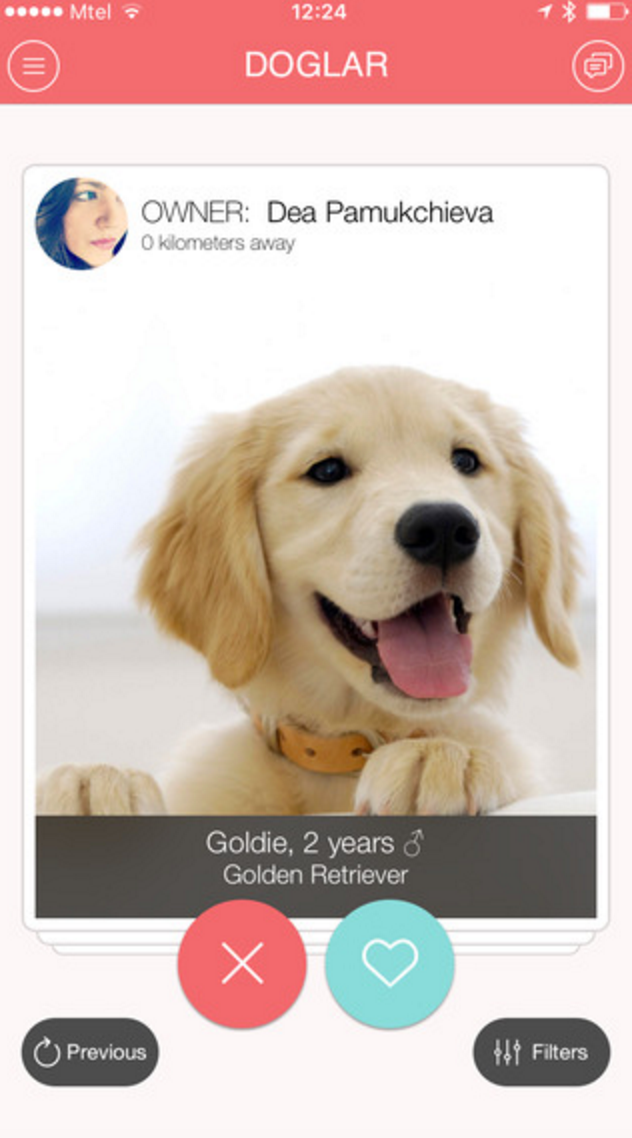Like Goldie with the heart button
632x1138 pixels.
pyautogui.click(x=390, y=963)
